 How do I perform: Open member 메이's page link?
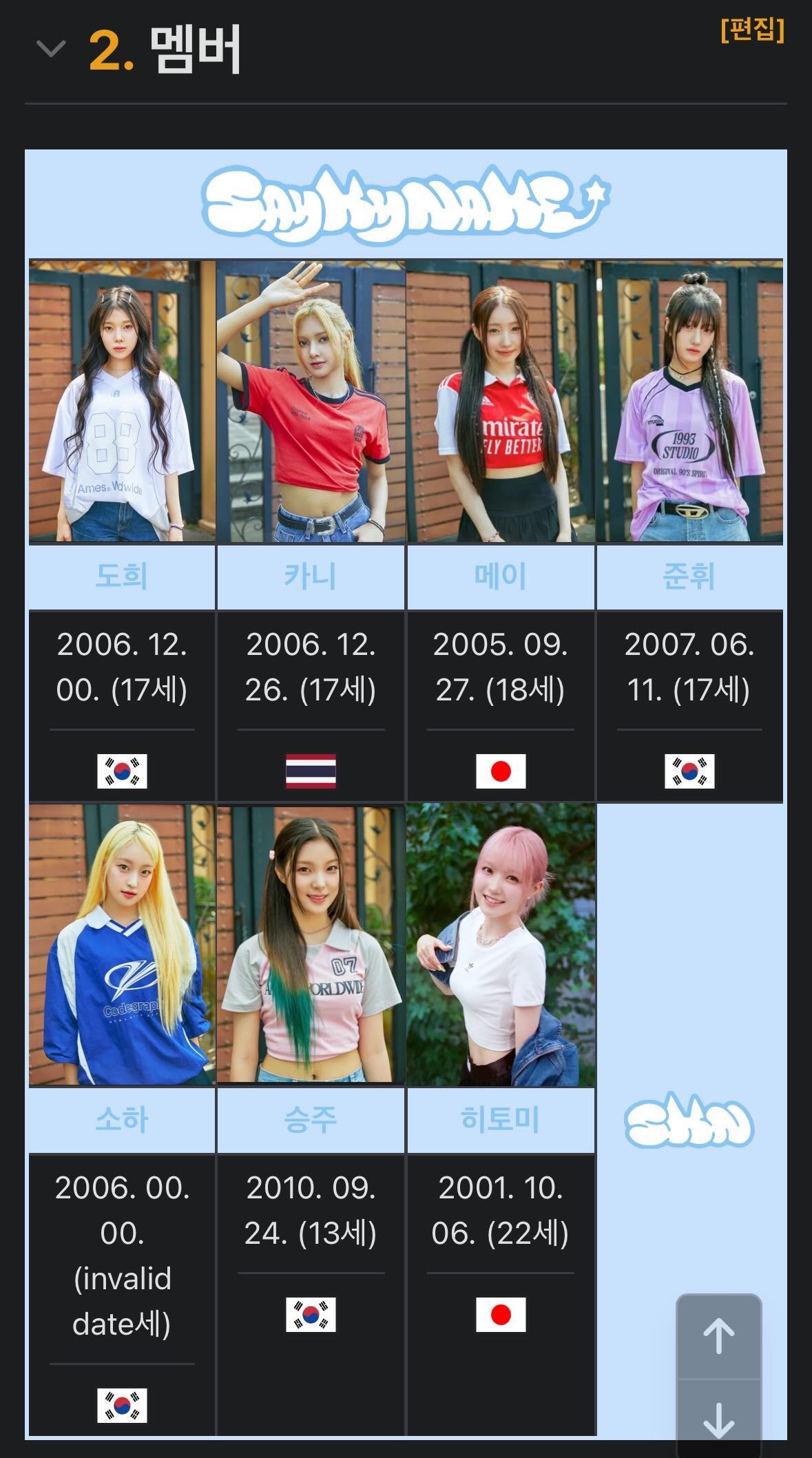(500, 576)
